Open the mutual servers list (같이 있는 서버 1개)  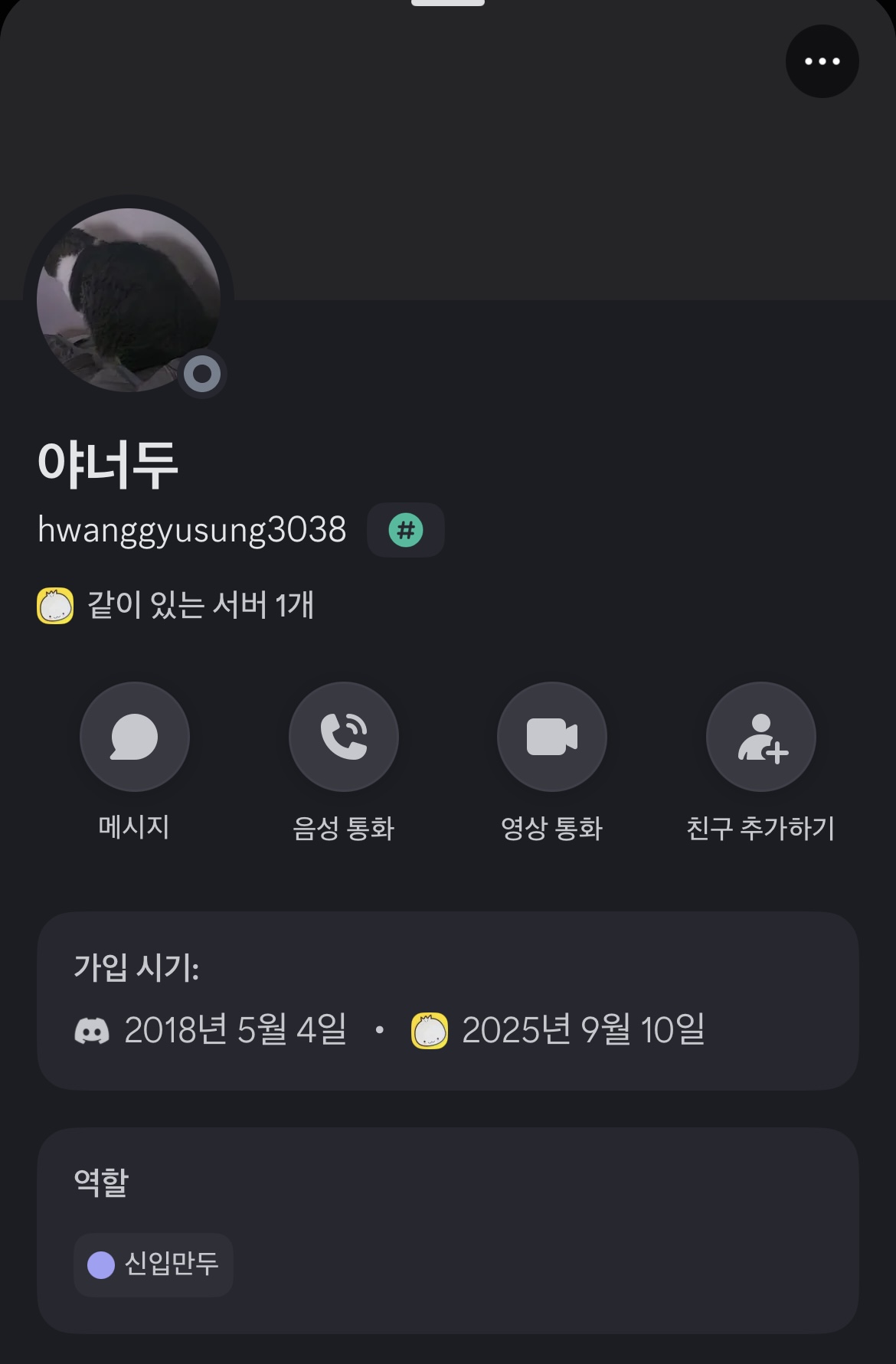click(x=176, y=605)
